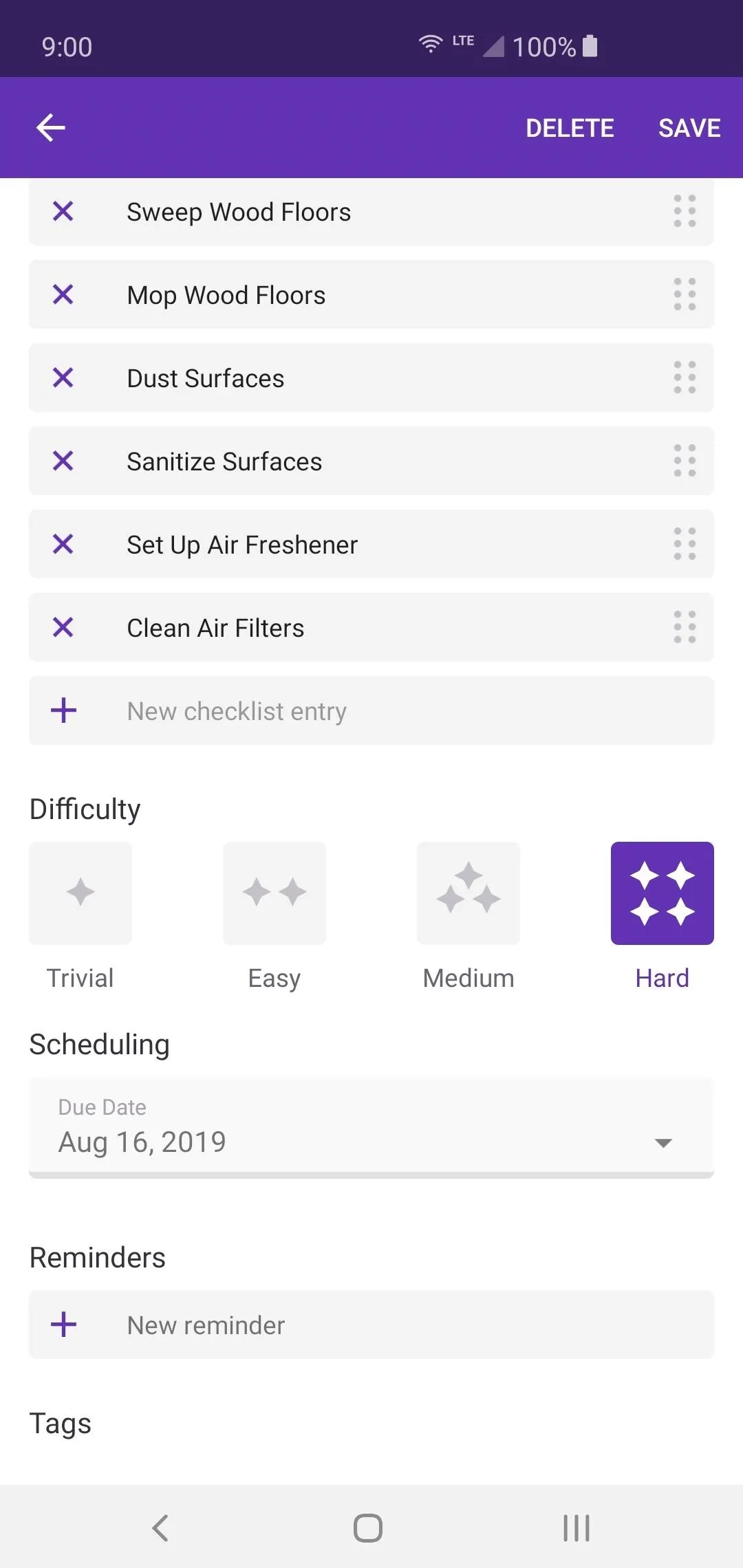
Task: Tap DELETE in the top bar
Action: [x=570, y=128]
